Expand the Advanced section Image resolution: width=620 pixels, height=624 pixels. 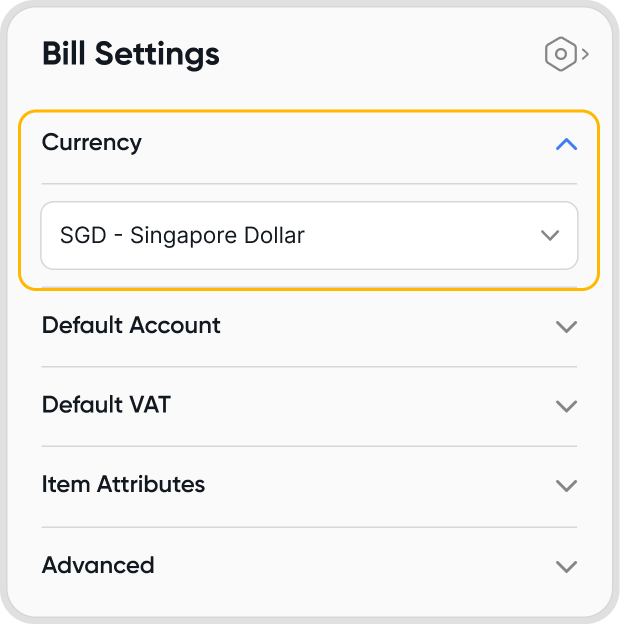566,566
